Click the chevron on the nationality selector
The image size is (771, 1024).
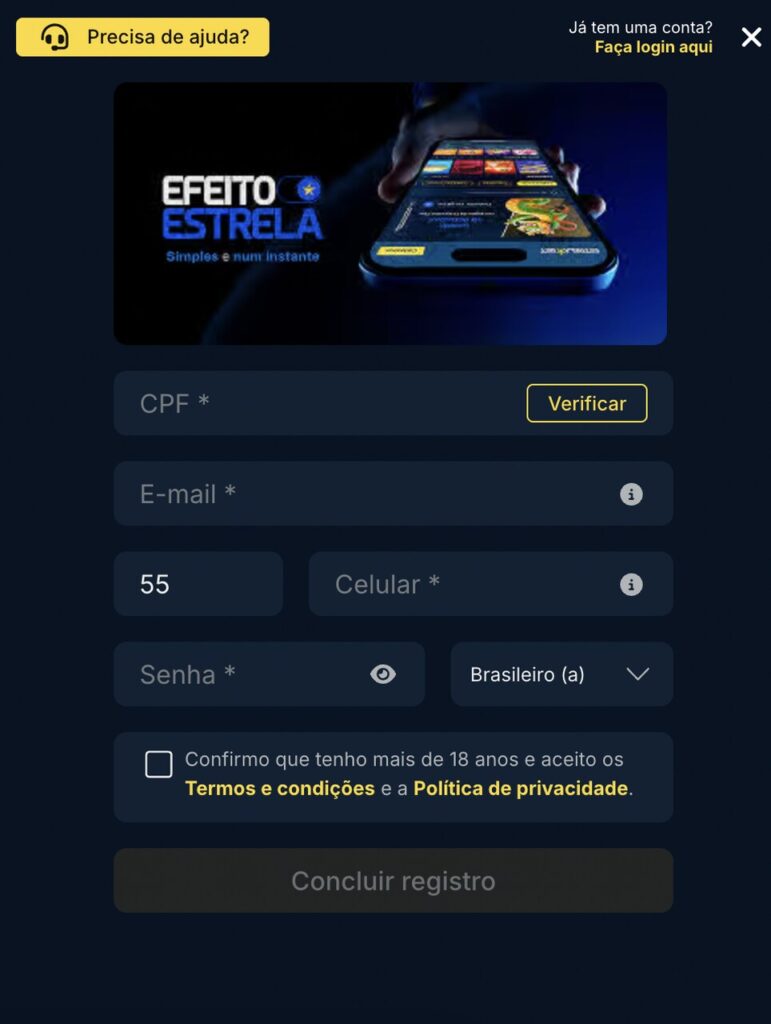[637, 674]
